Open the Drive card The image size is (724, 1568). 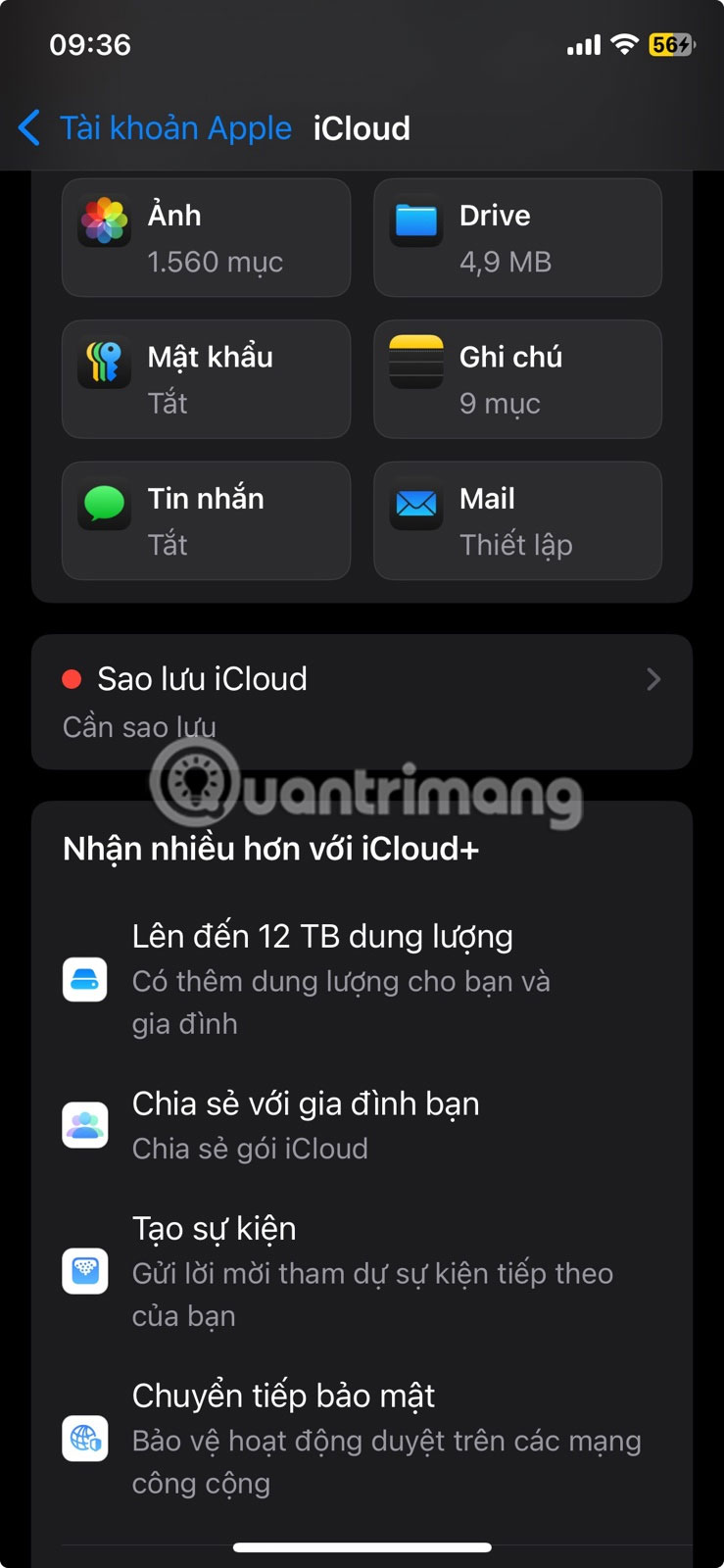point(517,238)
